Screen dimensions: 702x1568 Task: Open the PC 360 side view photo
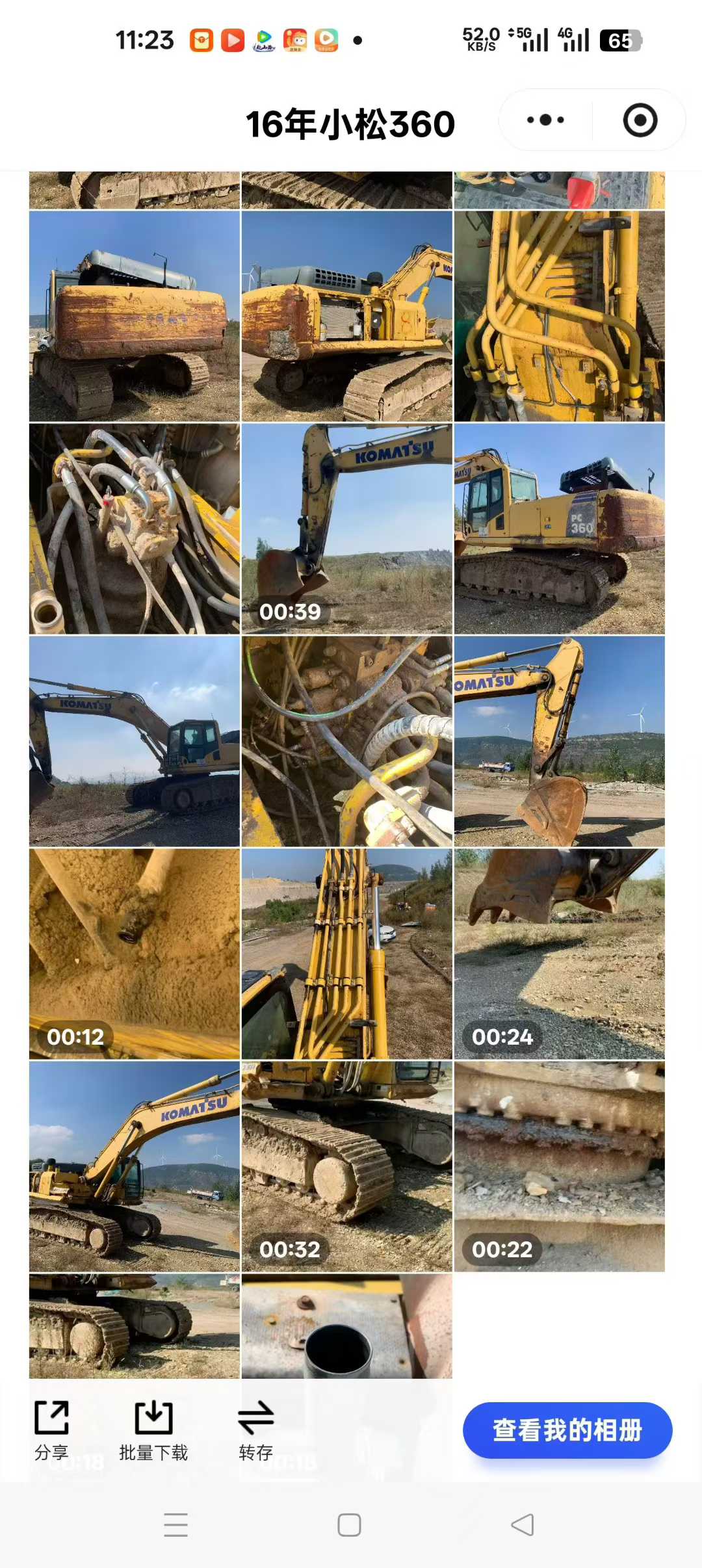click(x=559, y=529)
